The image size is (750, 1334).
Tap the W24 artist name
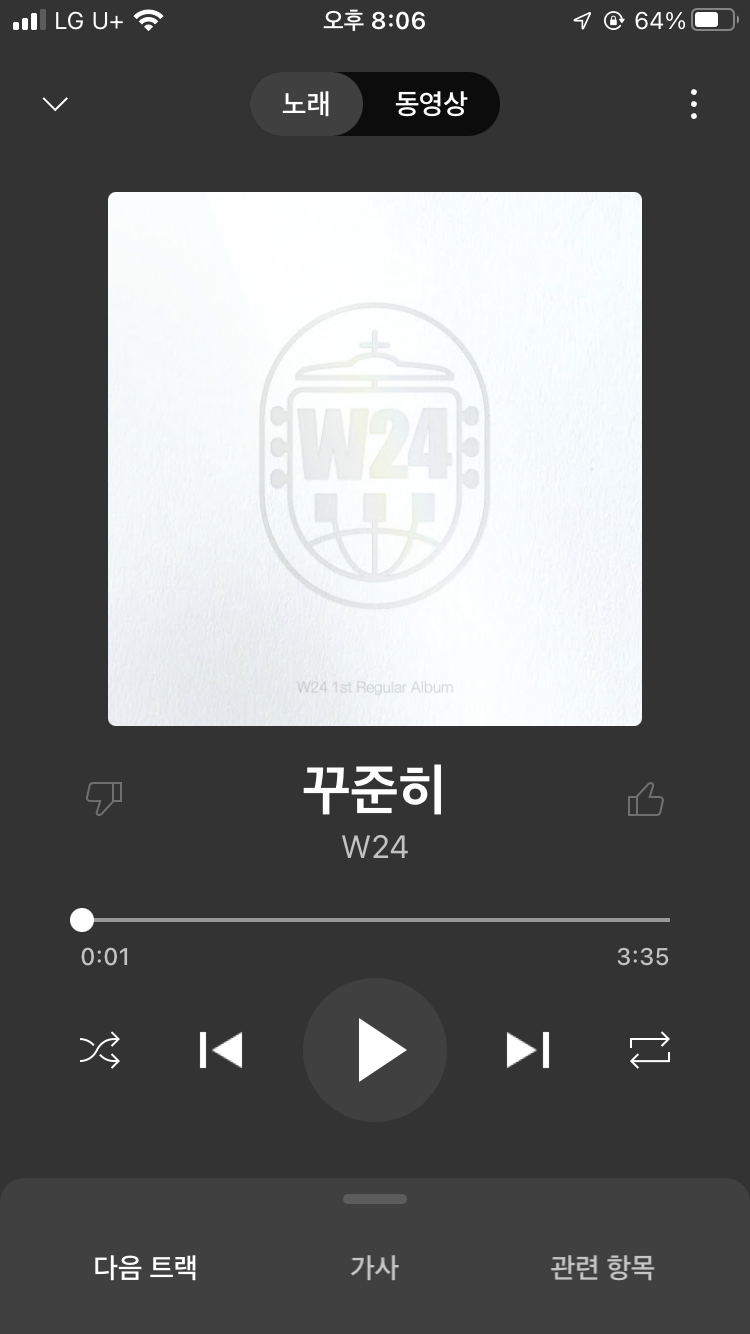(375, 847)
